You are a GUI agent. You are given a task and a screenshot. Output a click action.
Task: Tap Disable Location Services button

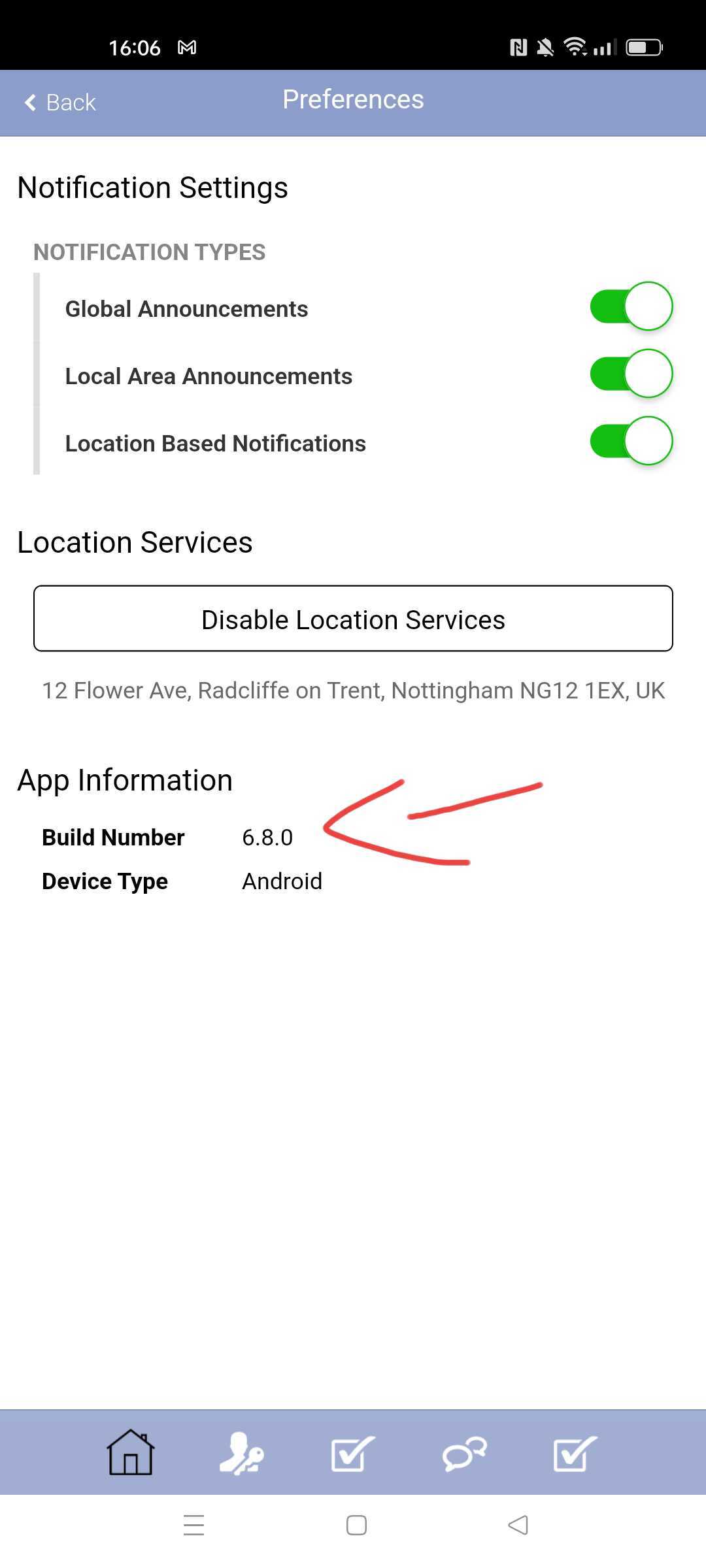(x=353, y=619)
